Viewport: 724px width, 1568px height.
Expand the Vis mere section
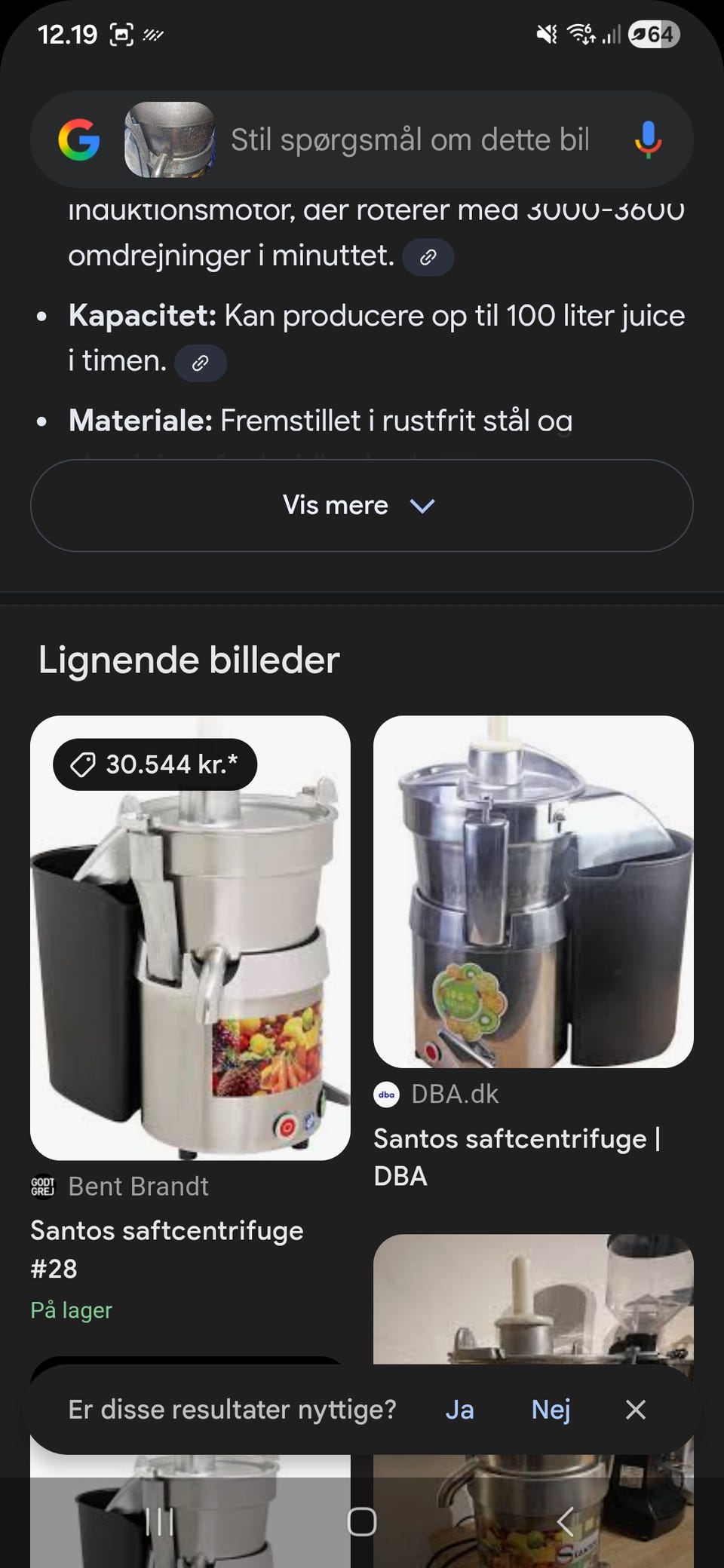click(360, 505)
